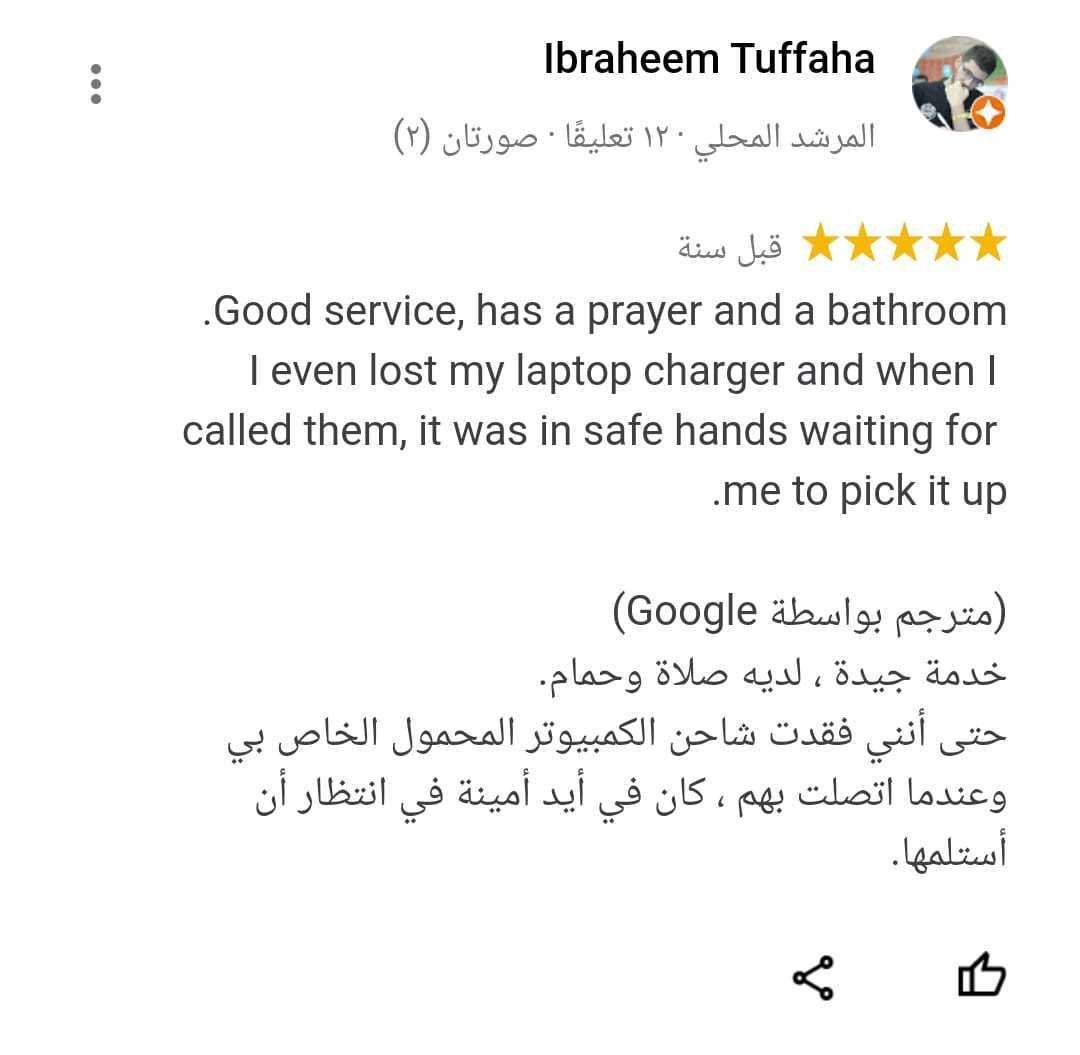Like Ibraheem Tuffaha's review

(x=980, y=975)
